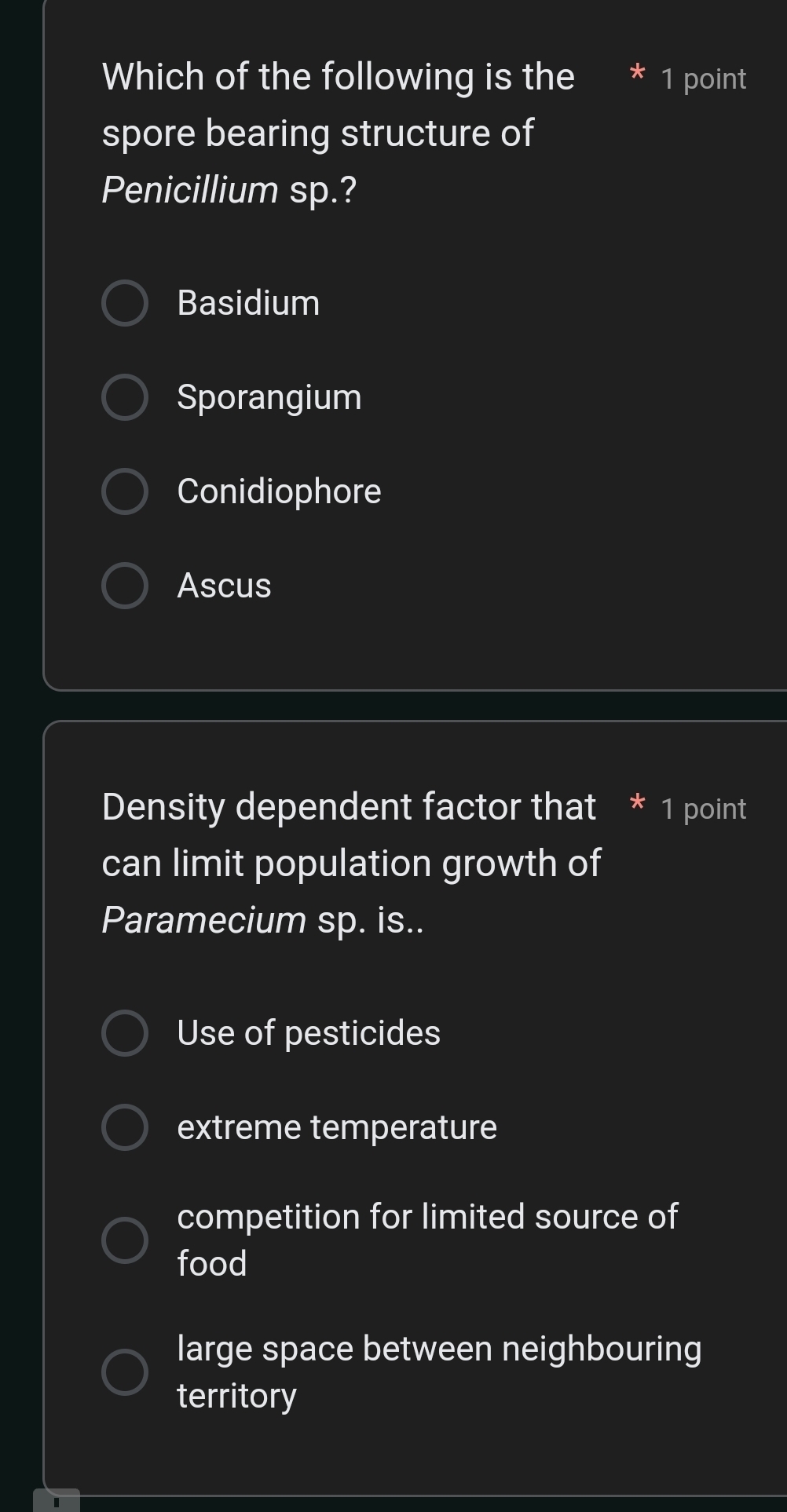This screenshot has width=787, height=1512.
Task: Select the Basidium radio button
Action: 125,304
